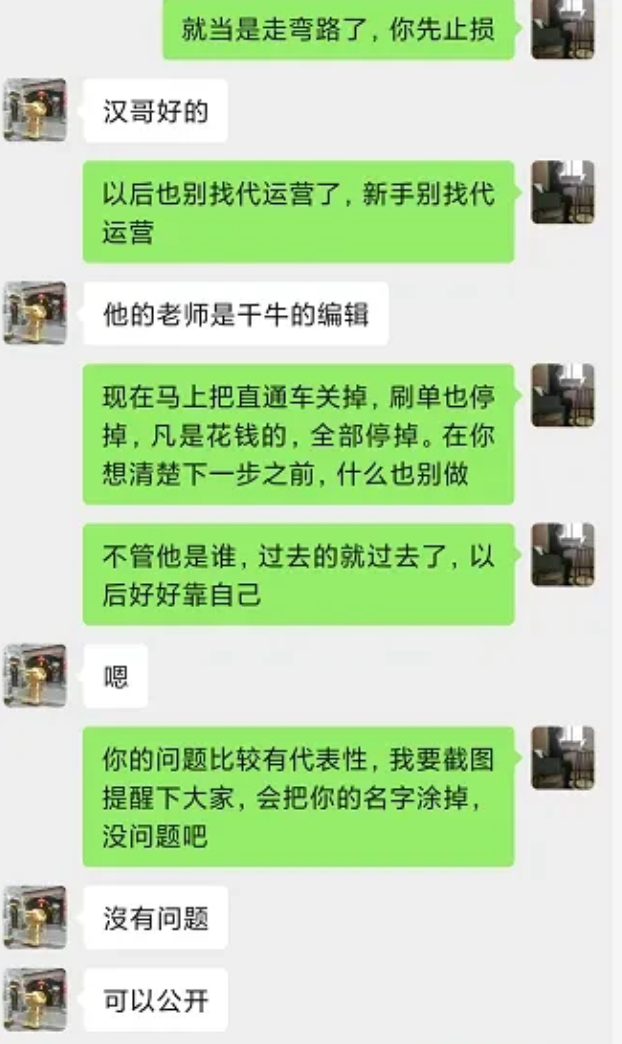Tap the avatar next to '他的老师是千牛的编辑'
The image size is (622, 1044).
pos(35,313)
